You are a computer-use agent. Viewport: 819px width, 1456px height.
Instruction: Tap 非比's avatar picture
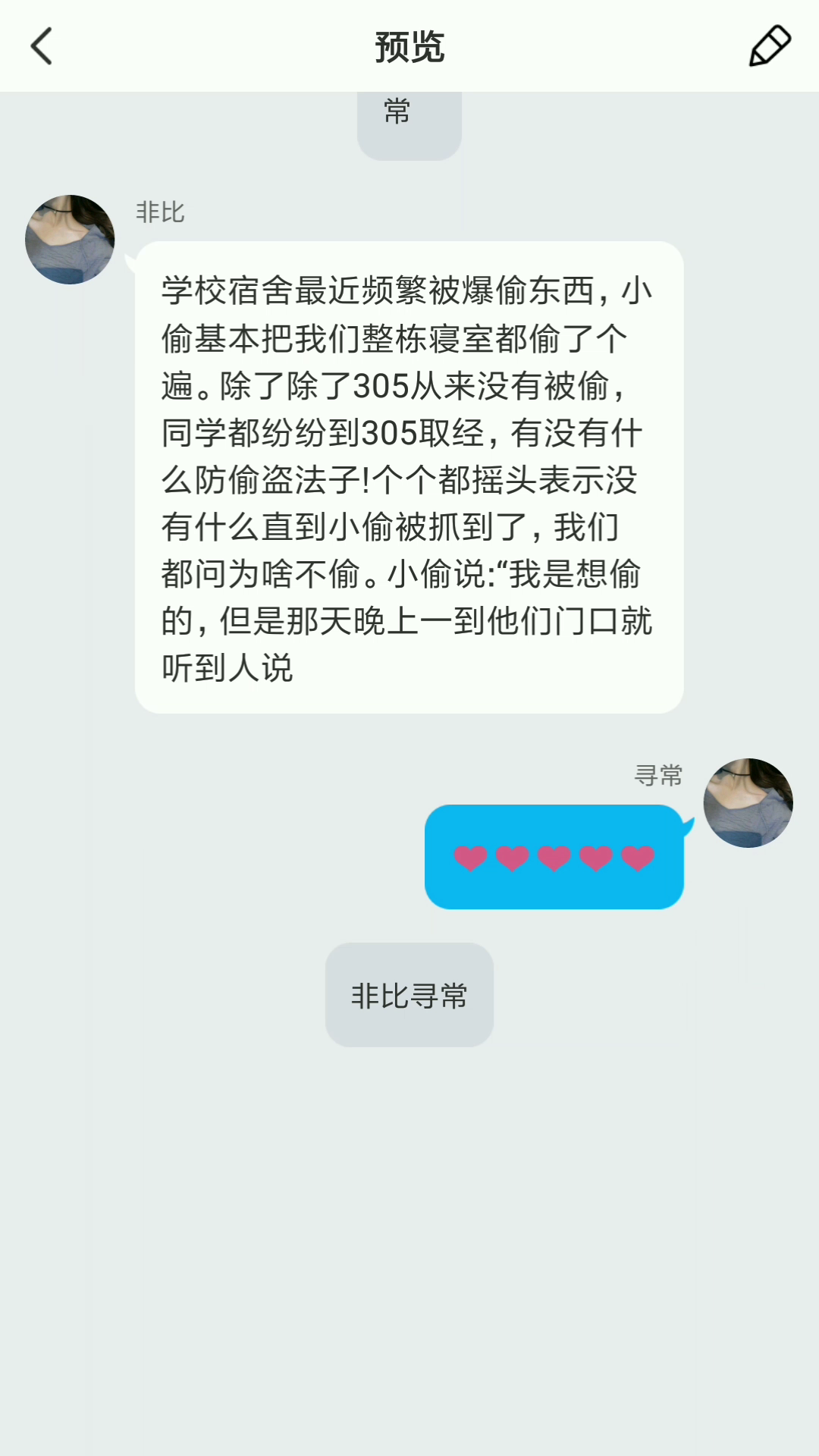[70, 240]
